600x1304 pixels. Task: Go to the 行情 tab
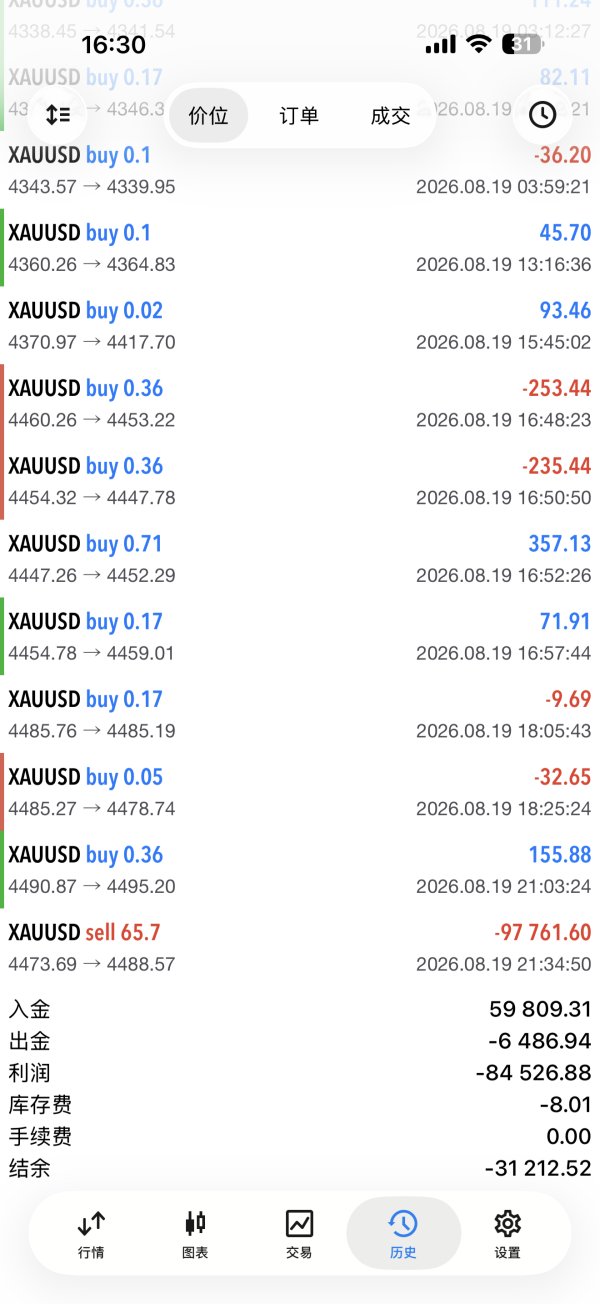pos(91,1234)
